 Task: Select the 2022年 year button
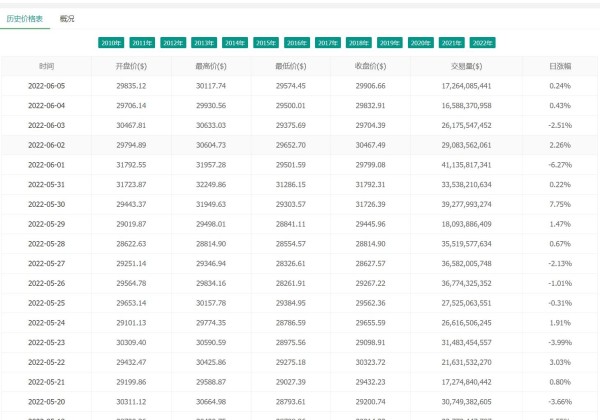tap(482, 44)
